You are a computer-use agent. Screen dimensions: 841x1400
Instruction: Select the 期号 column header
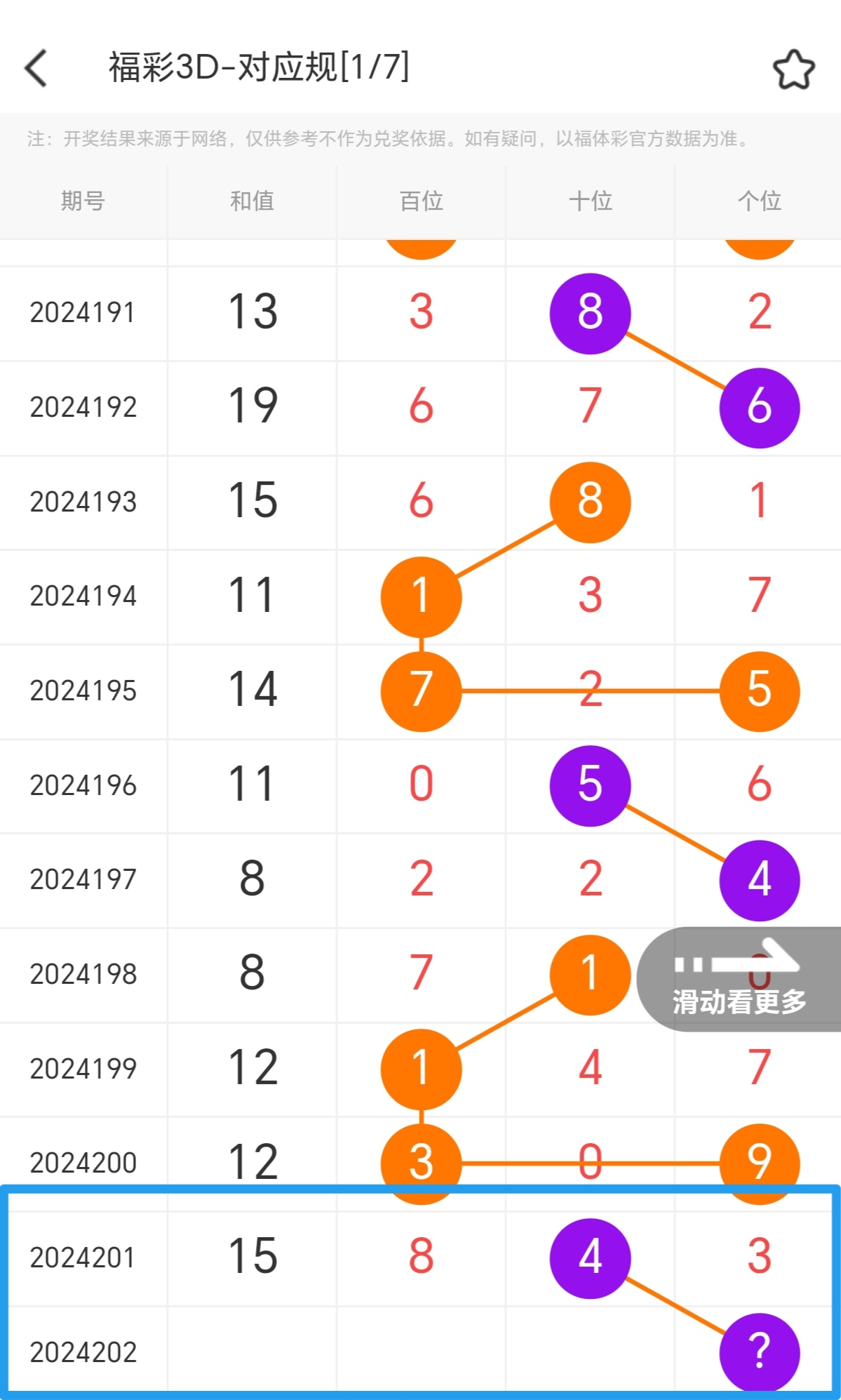click(82, 201)
